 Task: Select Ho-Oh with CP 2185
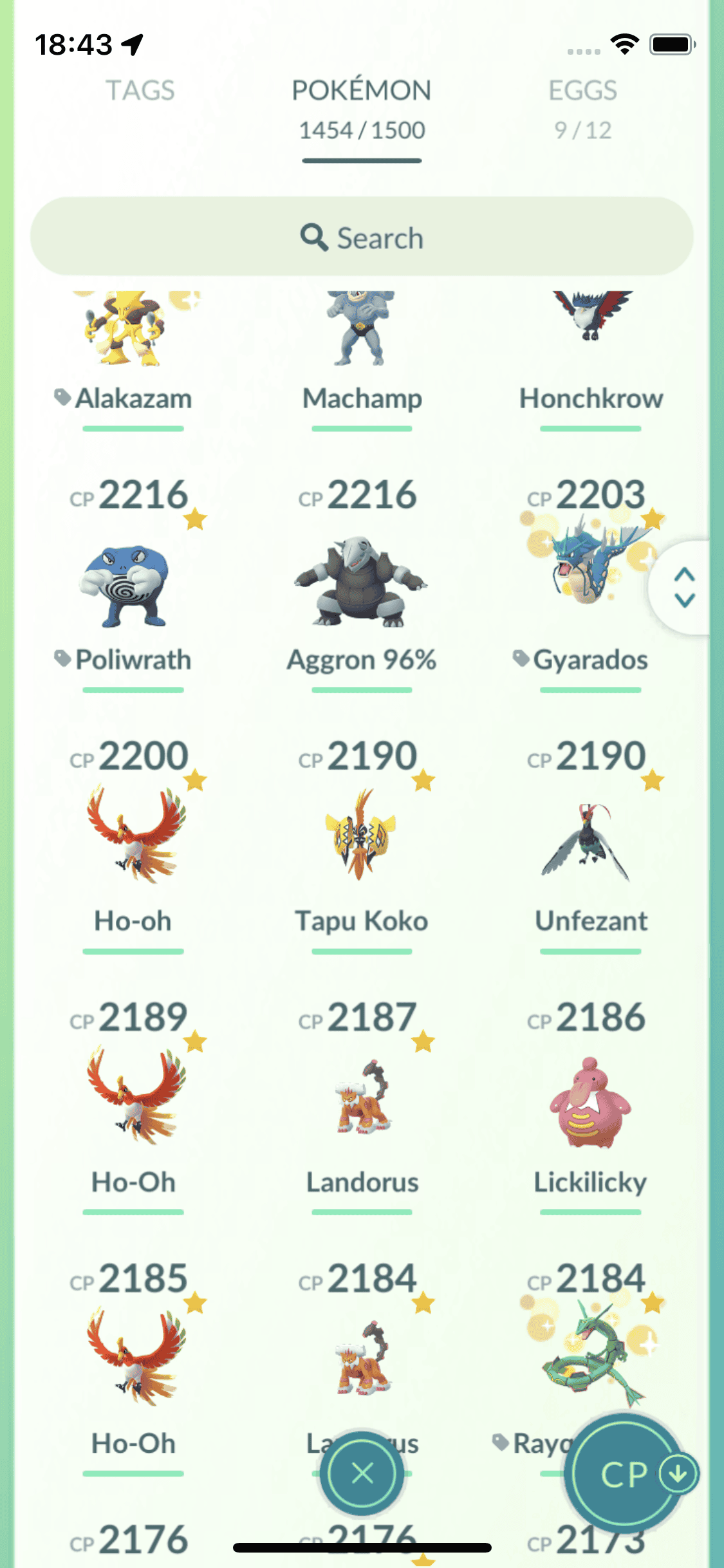pyautogui.click(x=133, y=1358)
